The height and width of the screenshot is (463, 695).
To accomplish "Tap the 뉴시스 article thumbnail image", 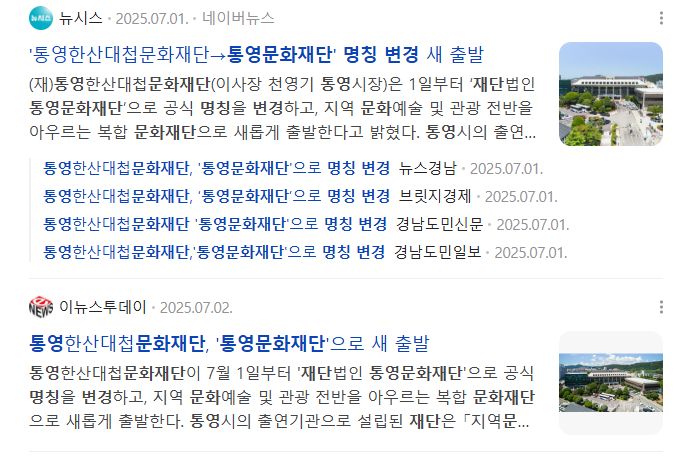I will [x=610, y=94].
